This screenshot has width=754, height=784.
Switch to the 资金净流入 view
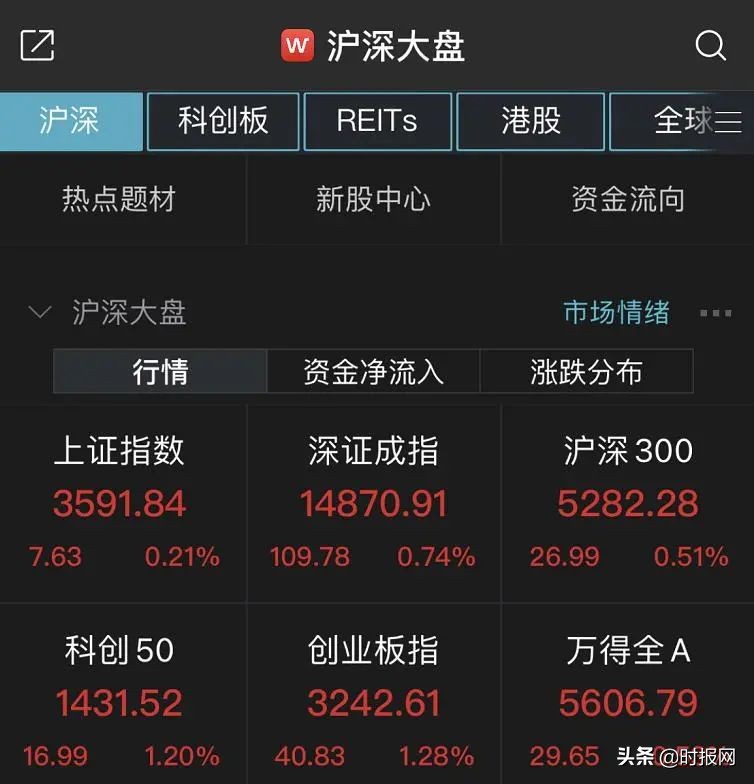click(x=372, y=370)
